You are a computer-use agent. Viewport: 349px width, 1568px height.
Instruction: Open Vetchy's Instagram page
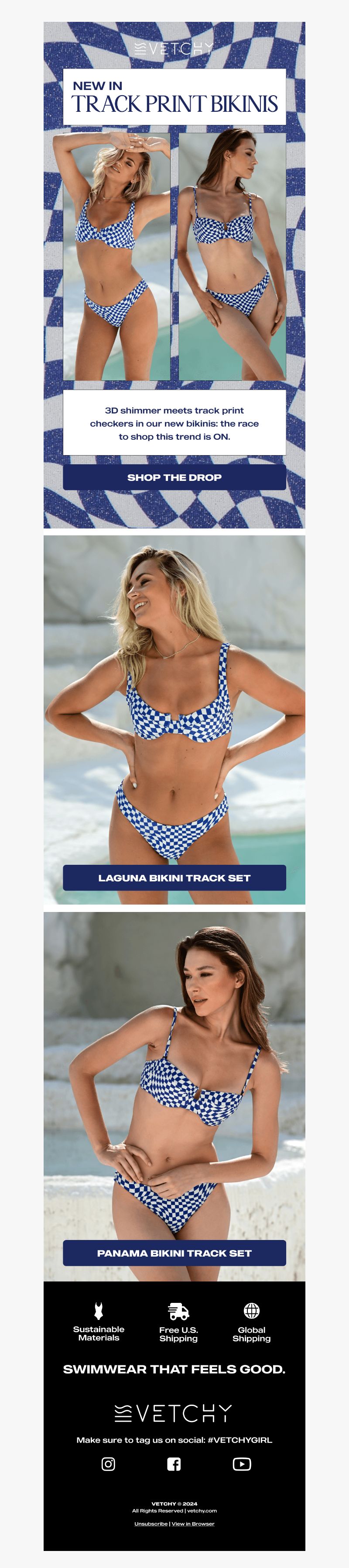(x=108, y=1464)
